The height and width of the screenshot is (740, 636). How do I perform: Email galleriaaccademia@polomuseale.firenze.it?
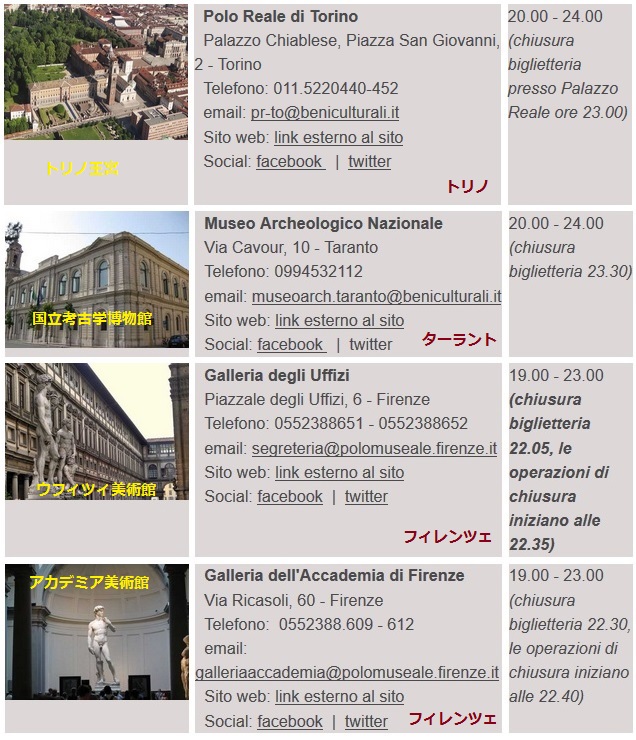346,672
